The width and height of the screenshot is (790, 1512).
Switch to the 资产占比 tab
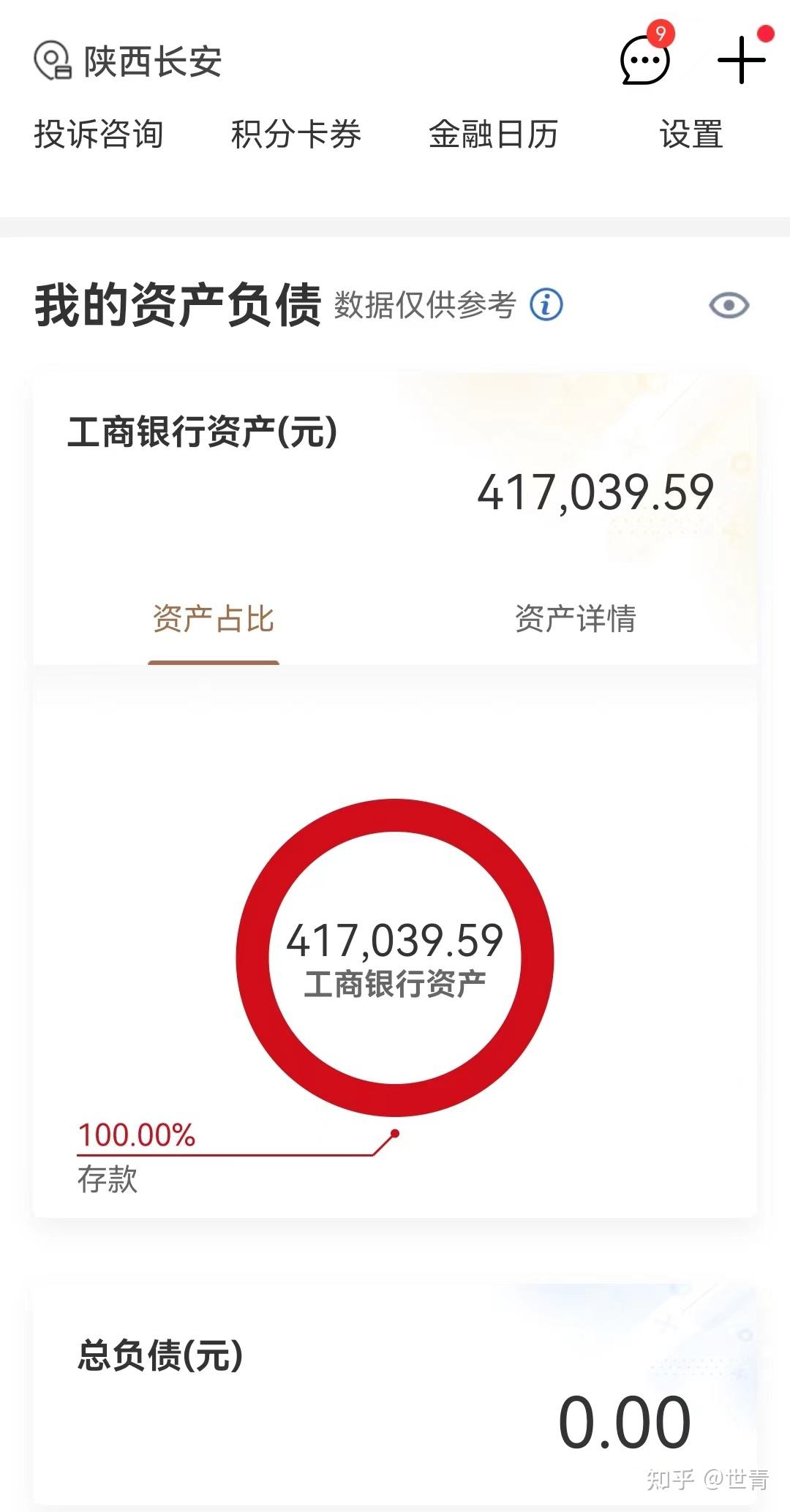click(213, 620)
